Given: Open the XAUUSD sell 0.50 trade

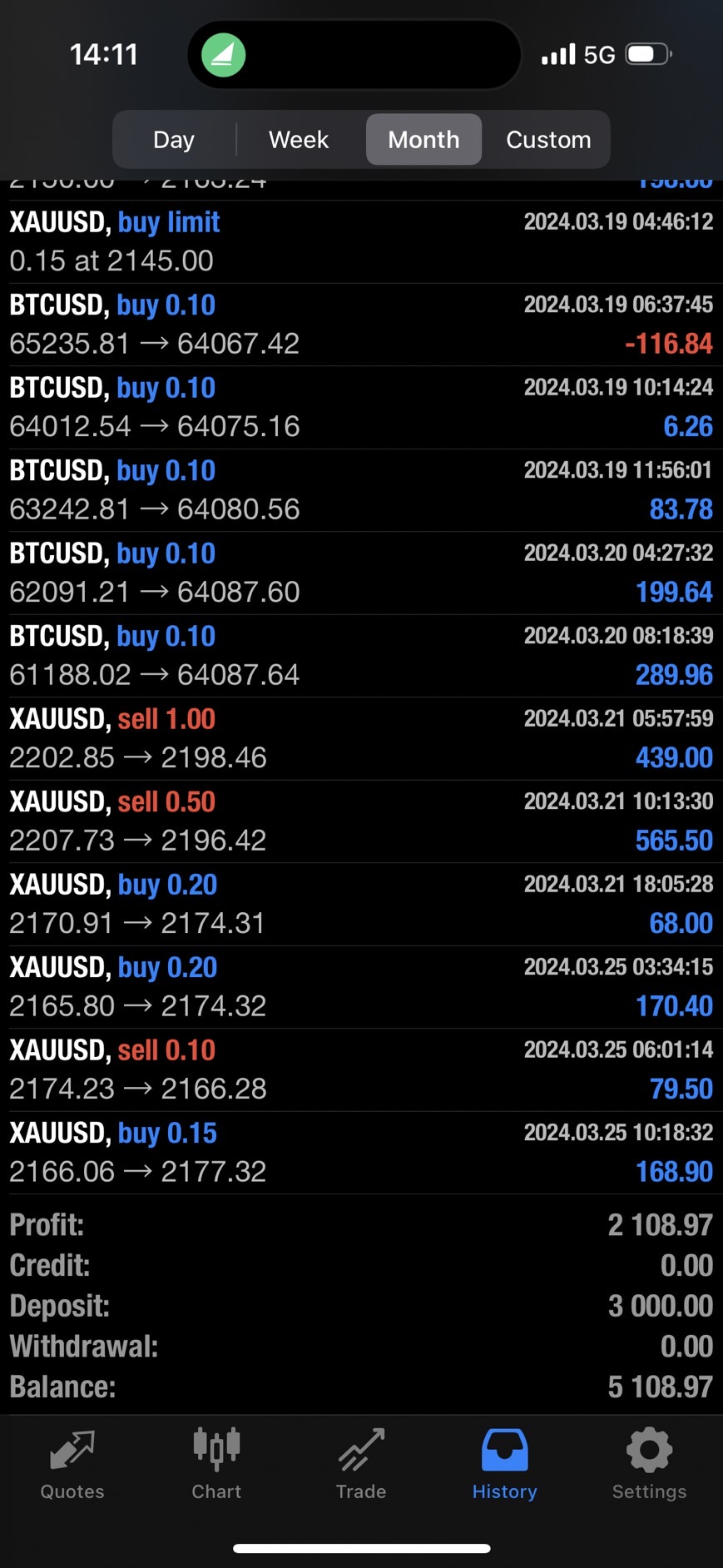Looking at the screenshot, I should 361,821.
